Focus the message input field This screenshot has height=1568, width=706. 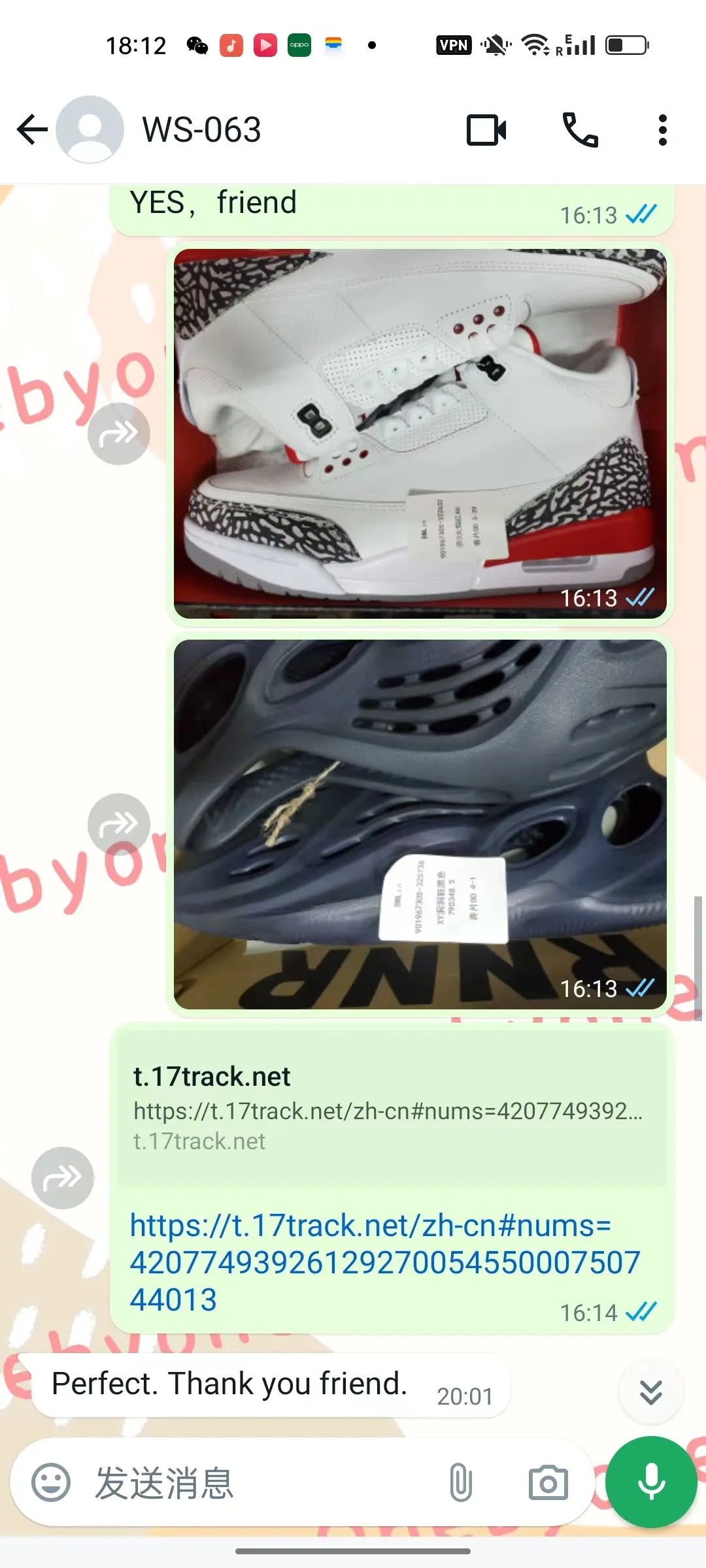tap(261, 1482)
